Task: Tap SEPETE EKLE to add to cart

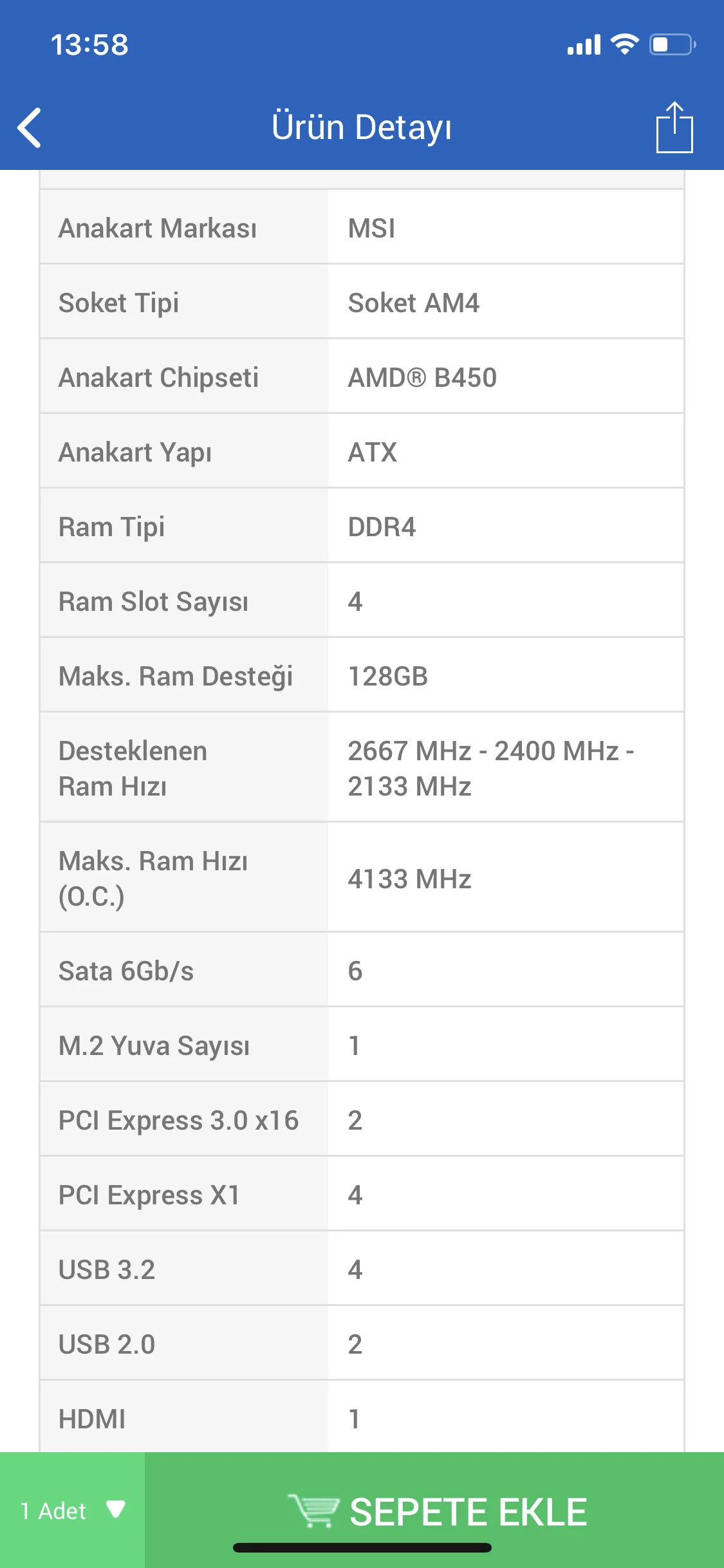Action: (x=438, y=1511)
